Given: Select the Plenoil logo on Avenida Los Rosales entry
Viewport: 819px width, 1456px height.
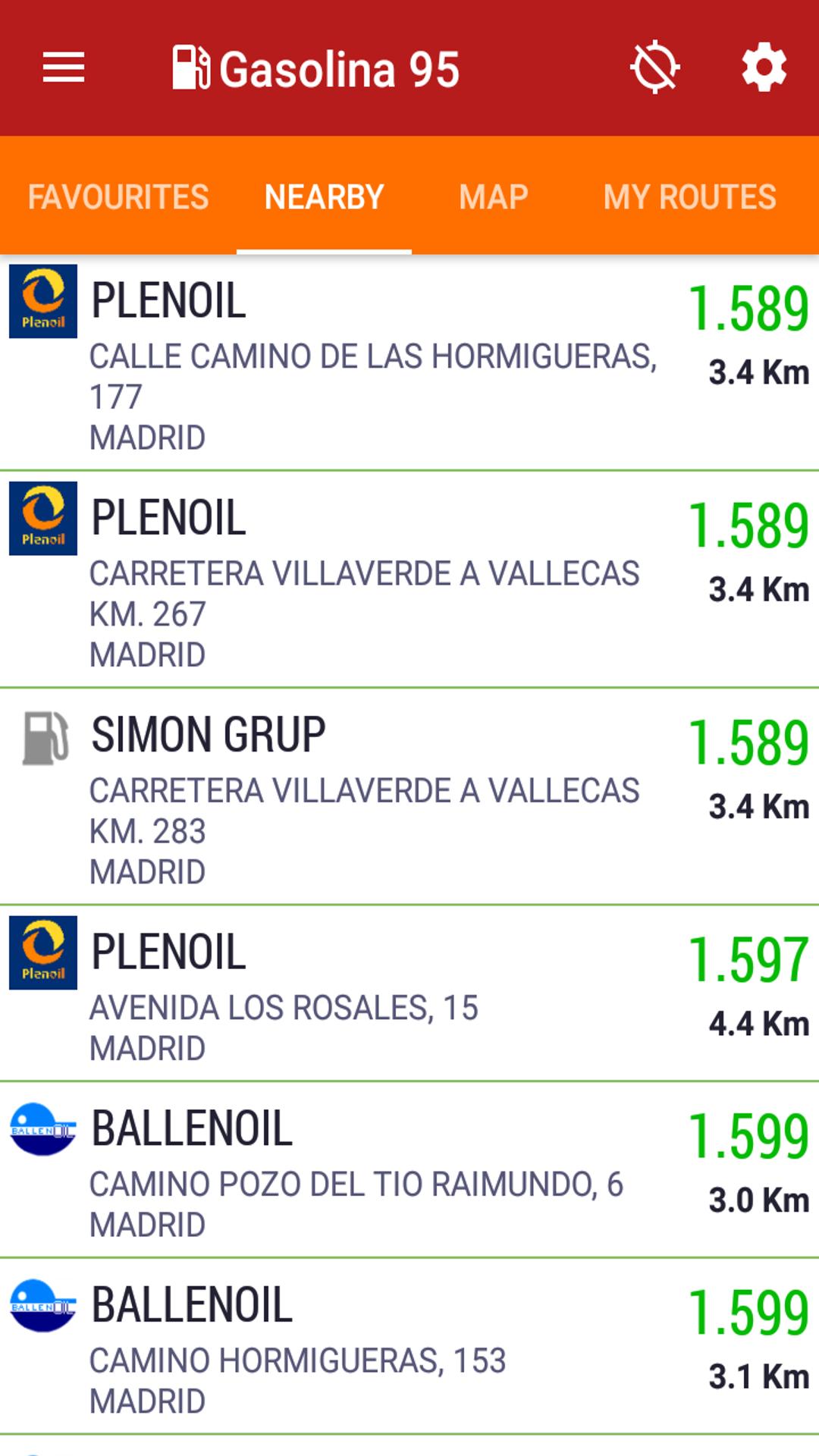Looking at the screenshot, I should point(43,954).
